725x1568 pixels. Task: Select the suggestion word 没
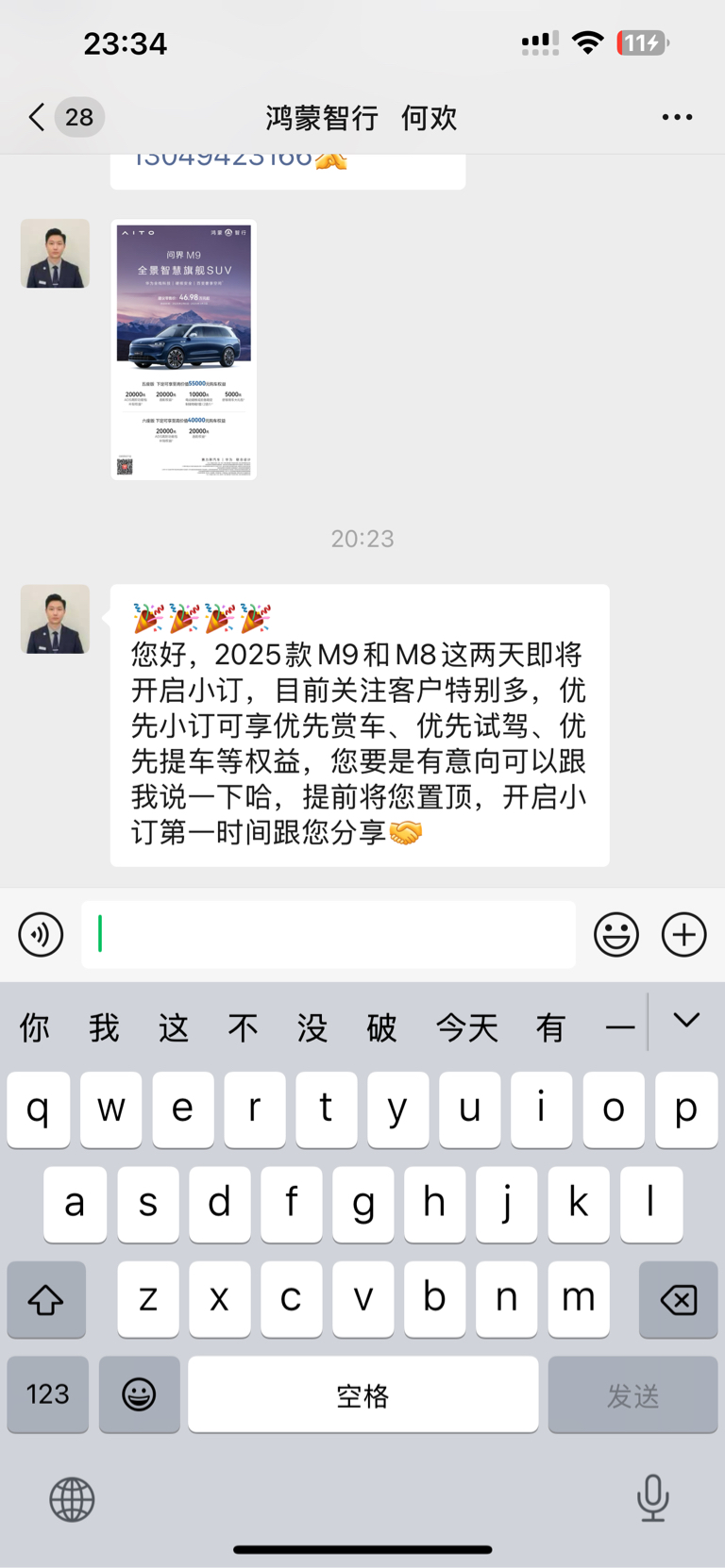312,1026
